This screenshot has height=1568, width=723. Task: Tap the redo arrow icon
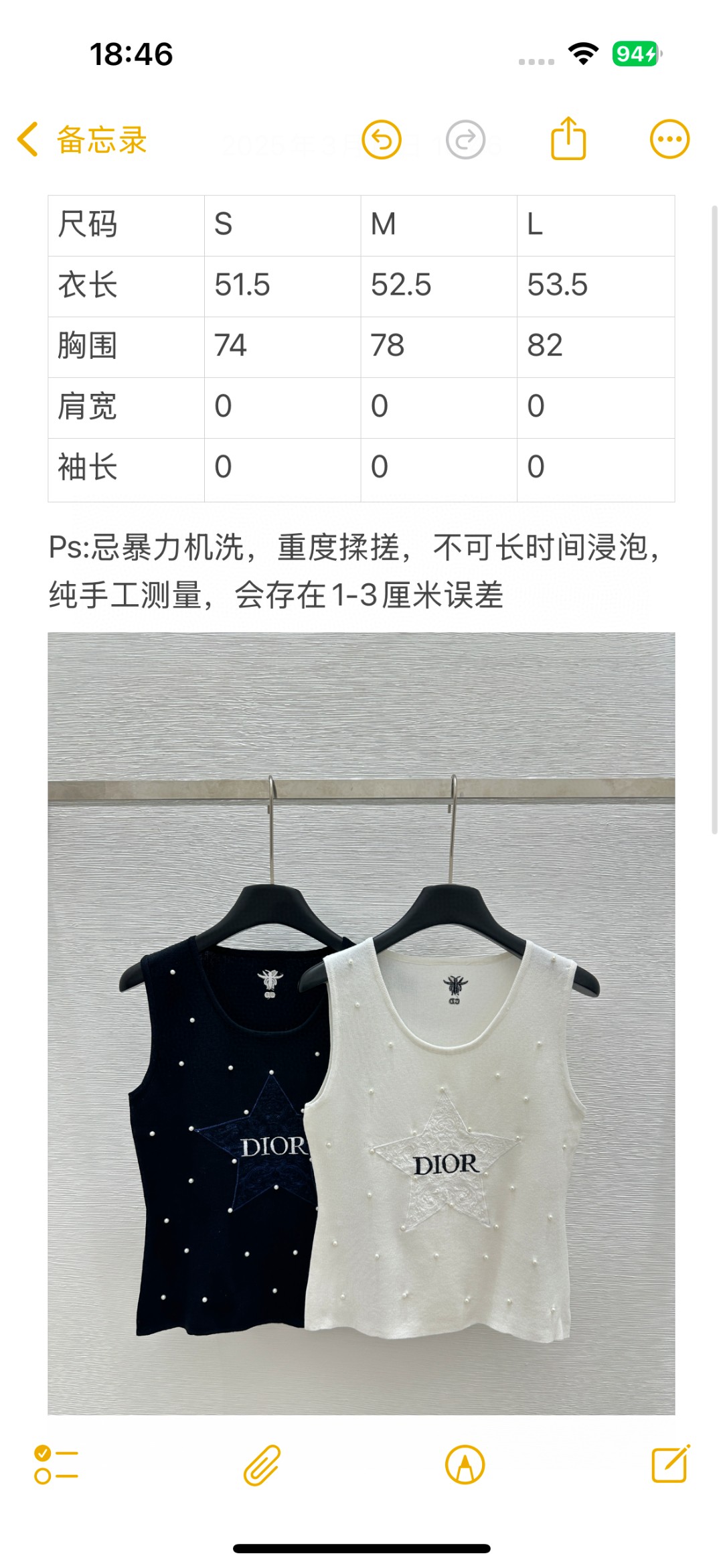[x=465, y=140]
